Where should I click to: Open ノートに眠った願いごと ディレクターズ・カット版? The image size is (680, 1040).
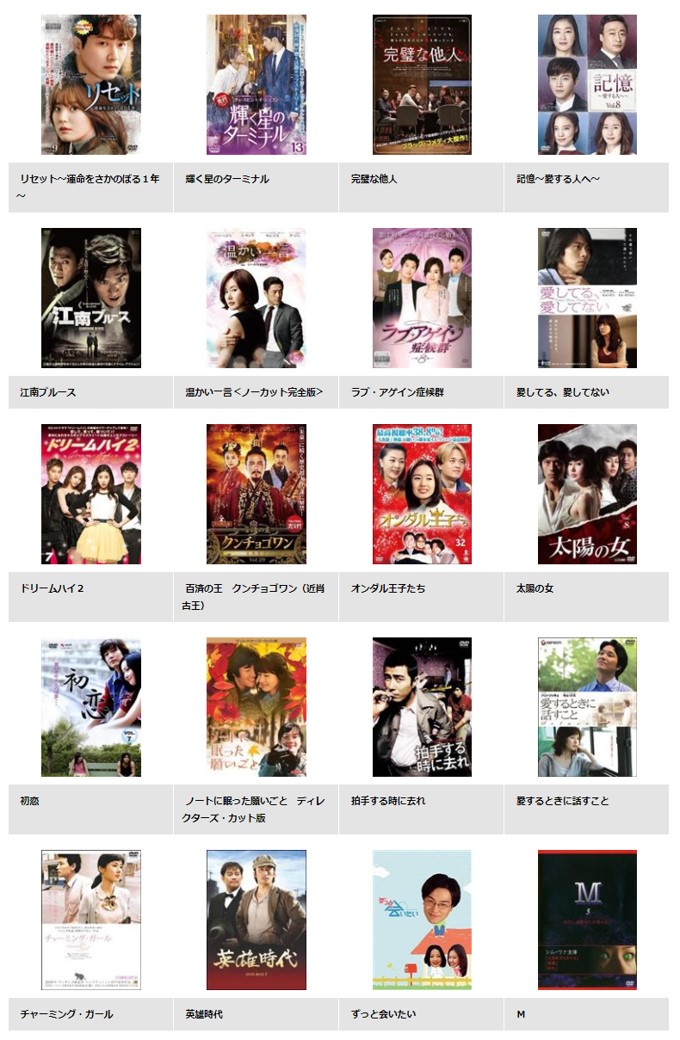coord(256,707)
